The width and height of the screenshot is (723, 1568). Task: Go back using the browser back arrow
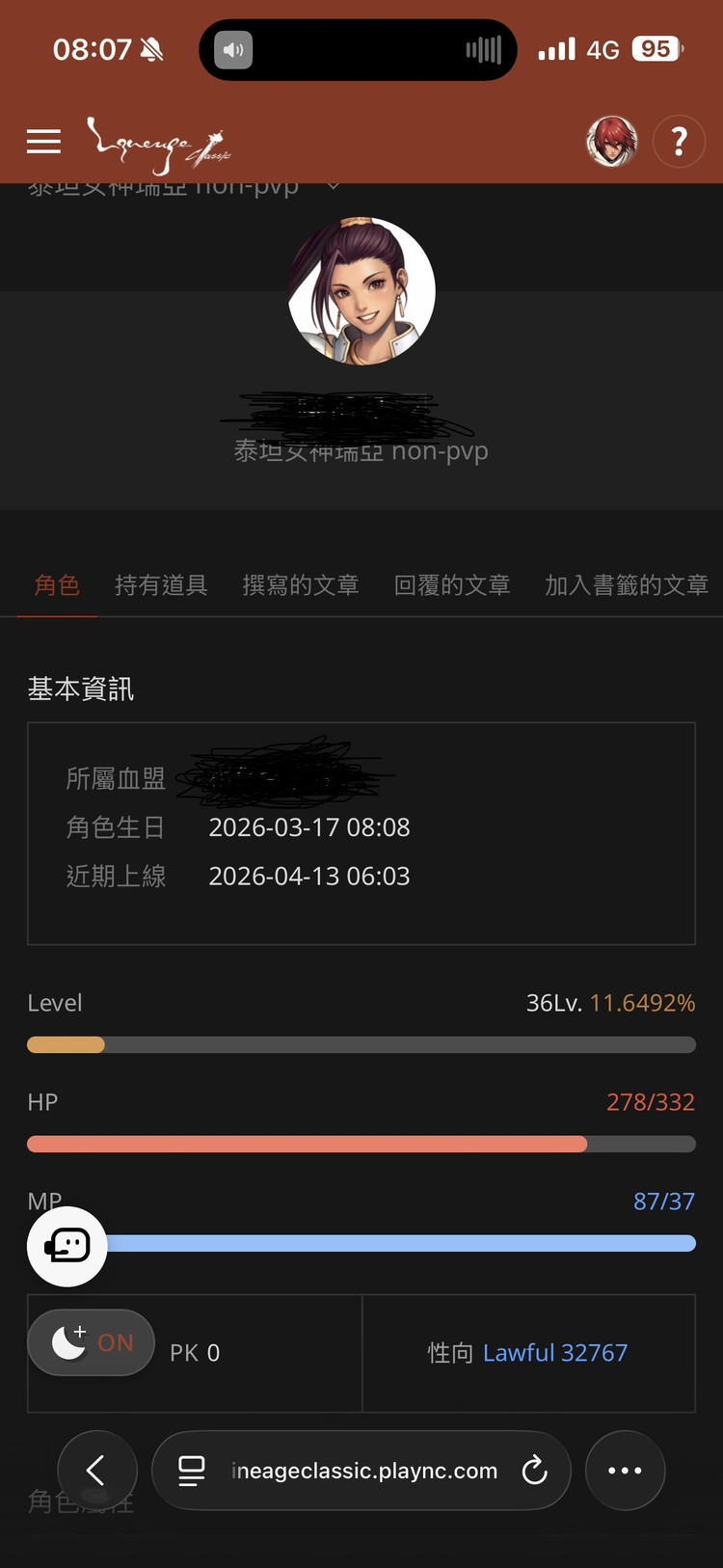click(x=95, y=1471)
